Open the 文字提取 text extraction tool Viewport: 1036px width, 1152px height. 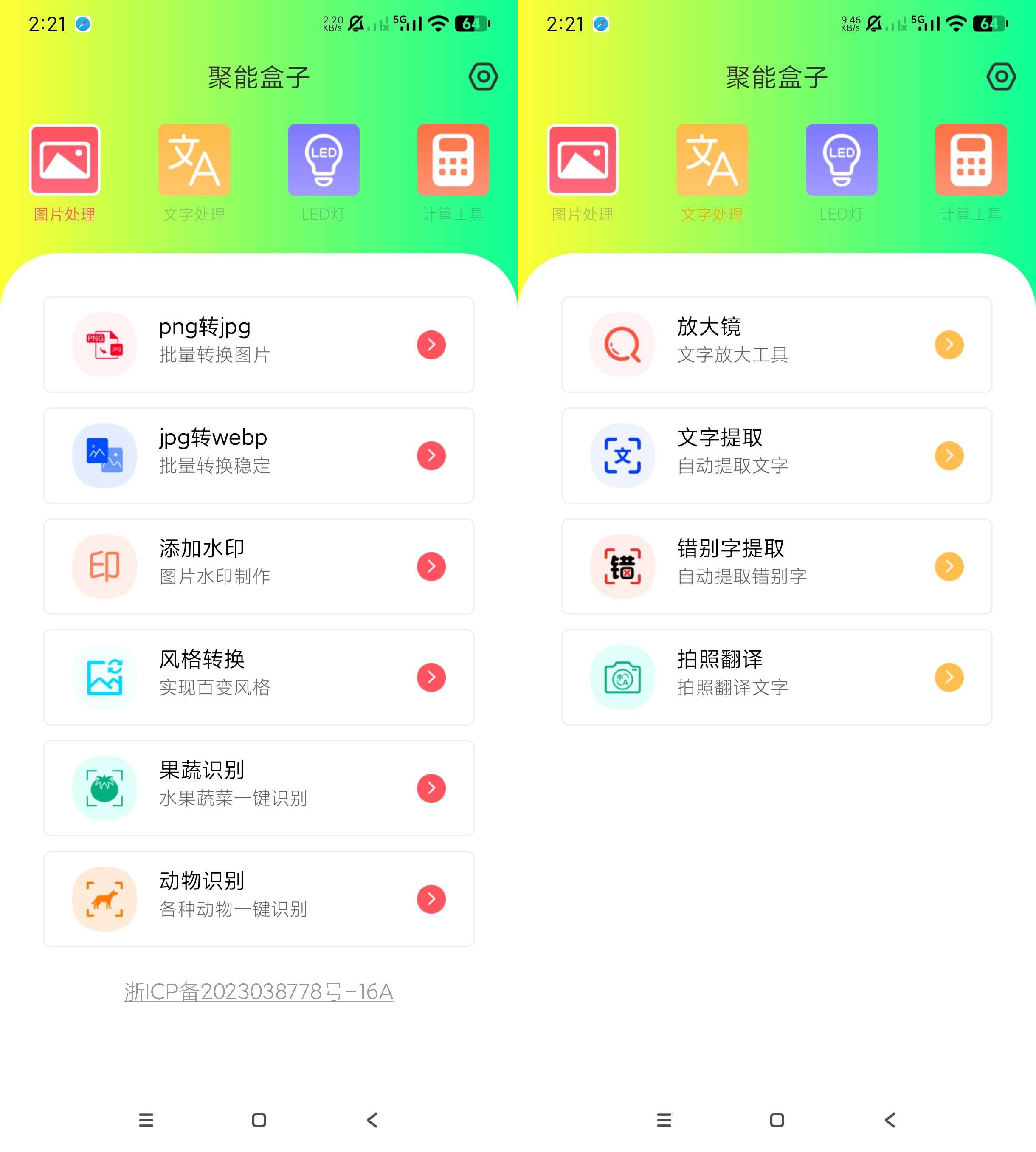point(777,455)
